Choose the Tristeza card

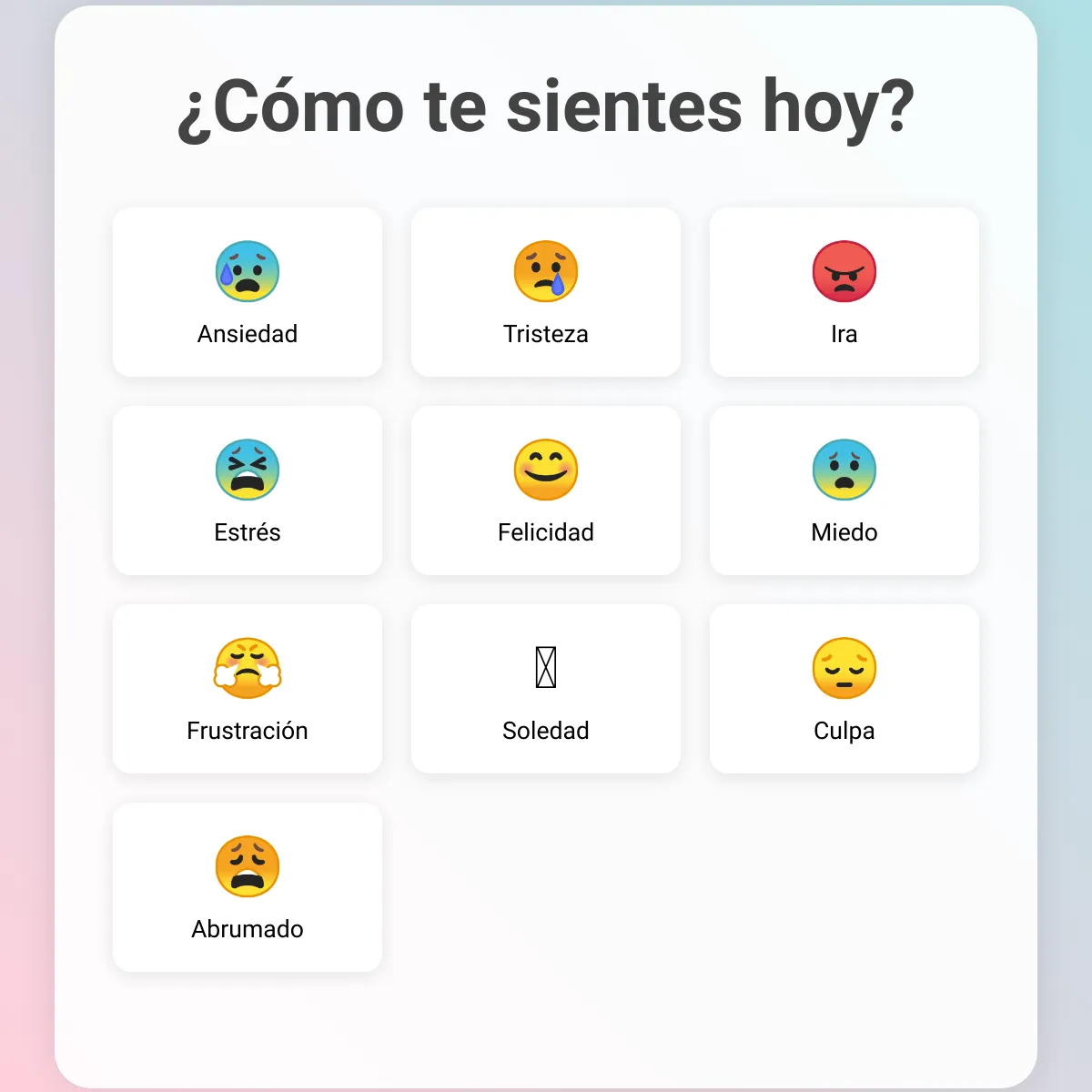(546, 292)
